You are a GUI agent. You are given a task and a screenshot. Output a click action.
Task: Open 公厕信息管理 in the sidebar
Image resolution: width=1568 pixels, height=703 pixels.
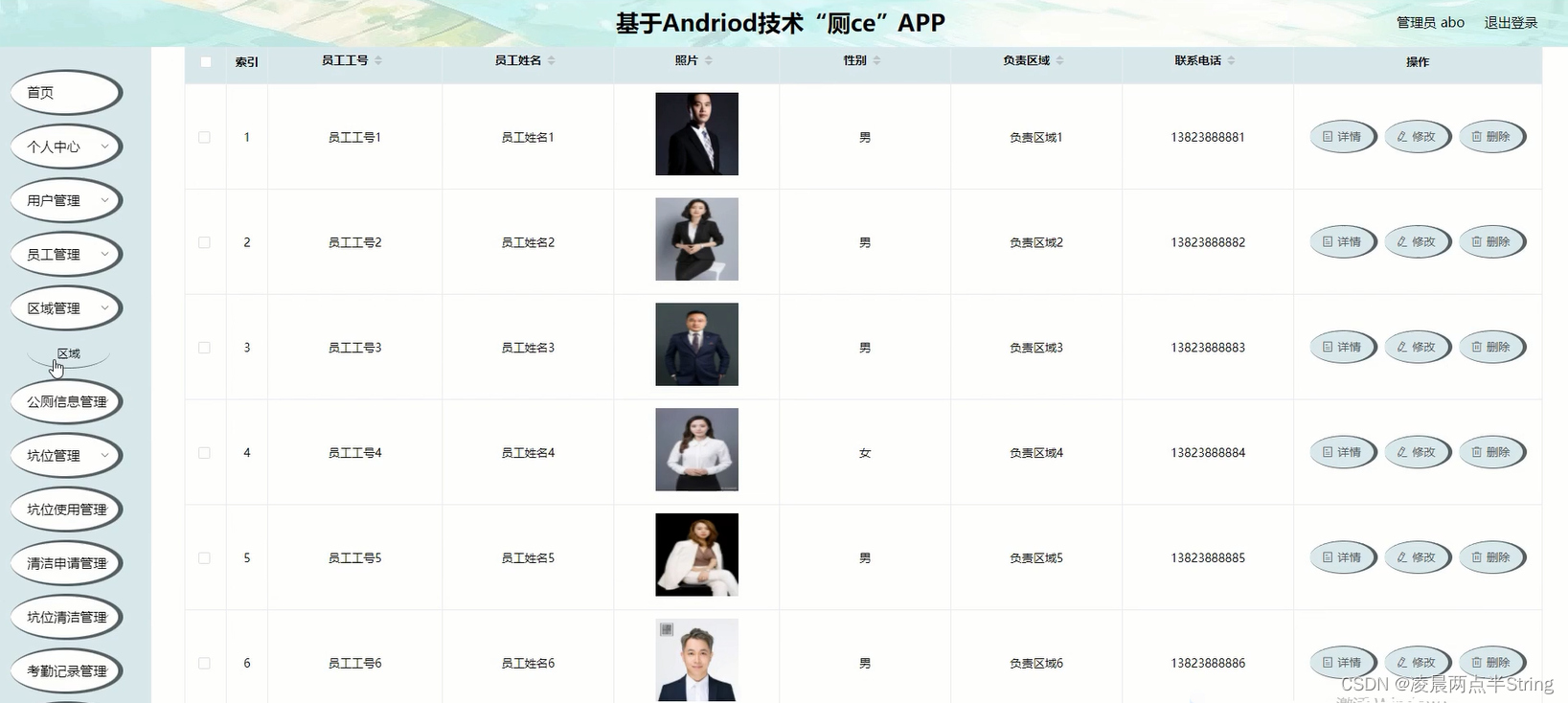[65, 401]
